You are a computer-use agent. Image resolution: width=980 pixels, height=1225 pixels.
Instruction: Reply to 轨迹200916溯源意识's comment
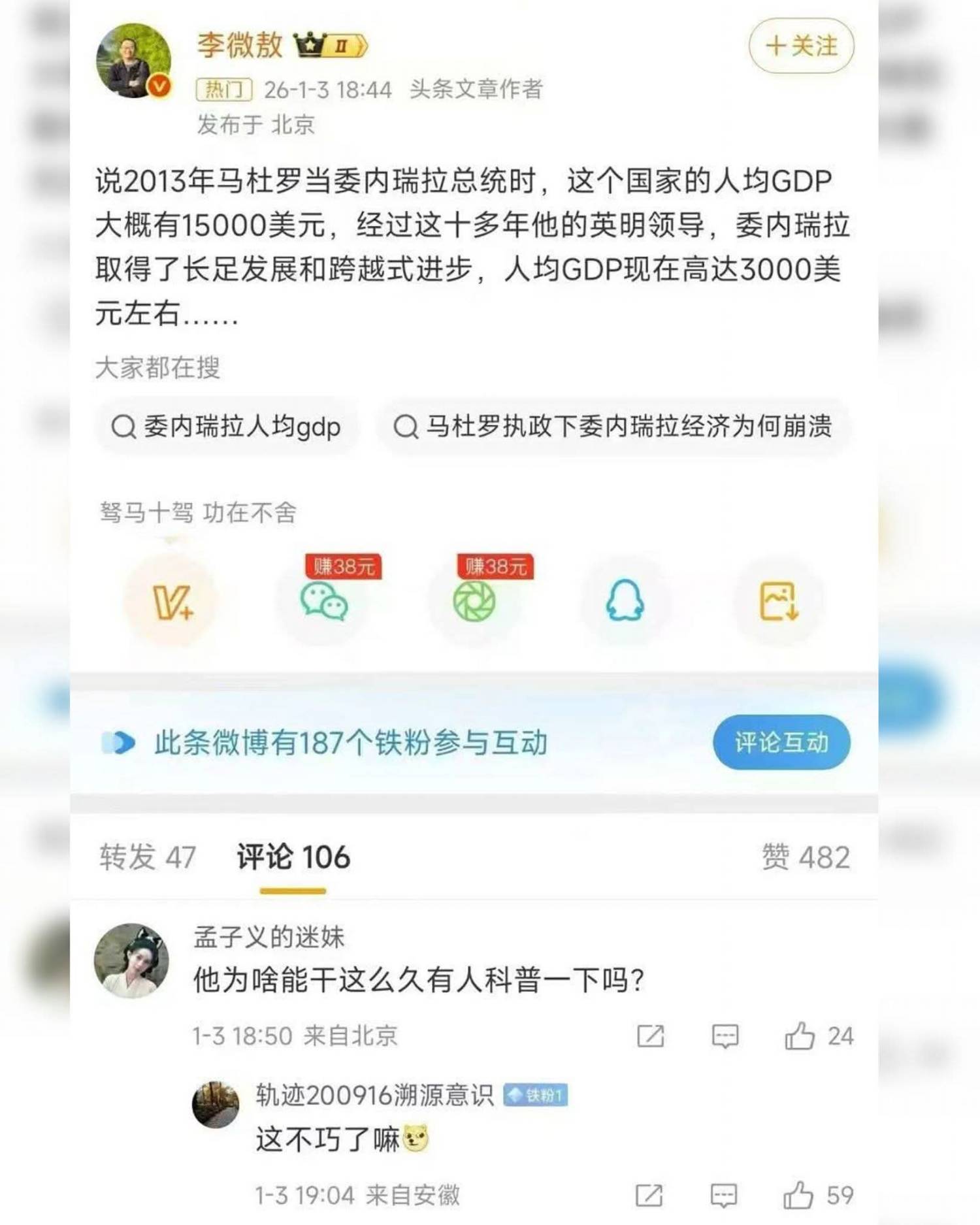[724, 1196]
